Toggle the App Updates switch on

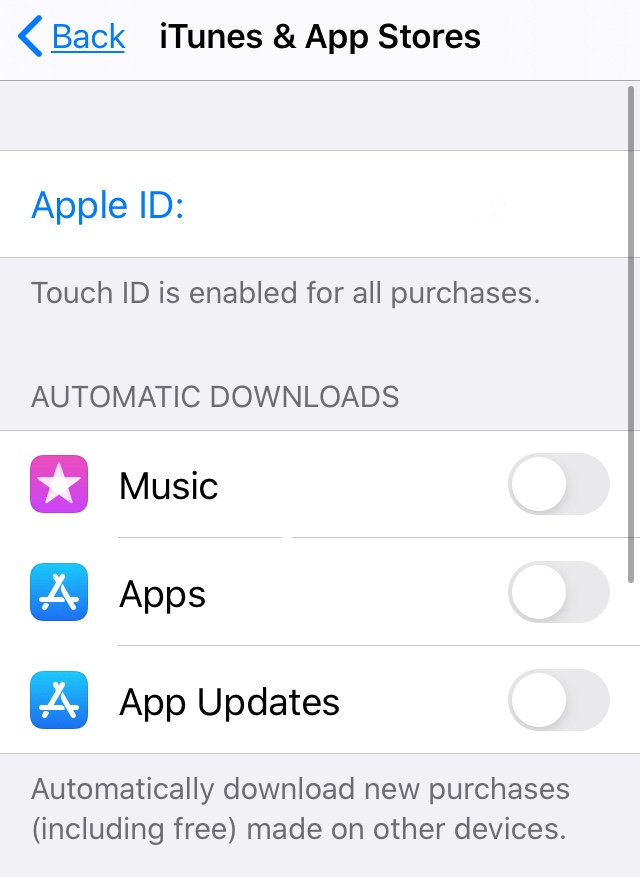click(x=558, y=700)
